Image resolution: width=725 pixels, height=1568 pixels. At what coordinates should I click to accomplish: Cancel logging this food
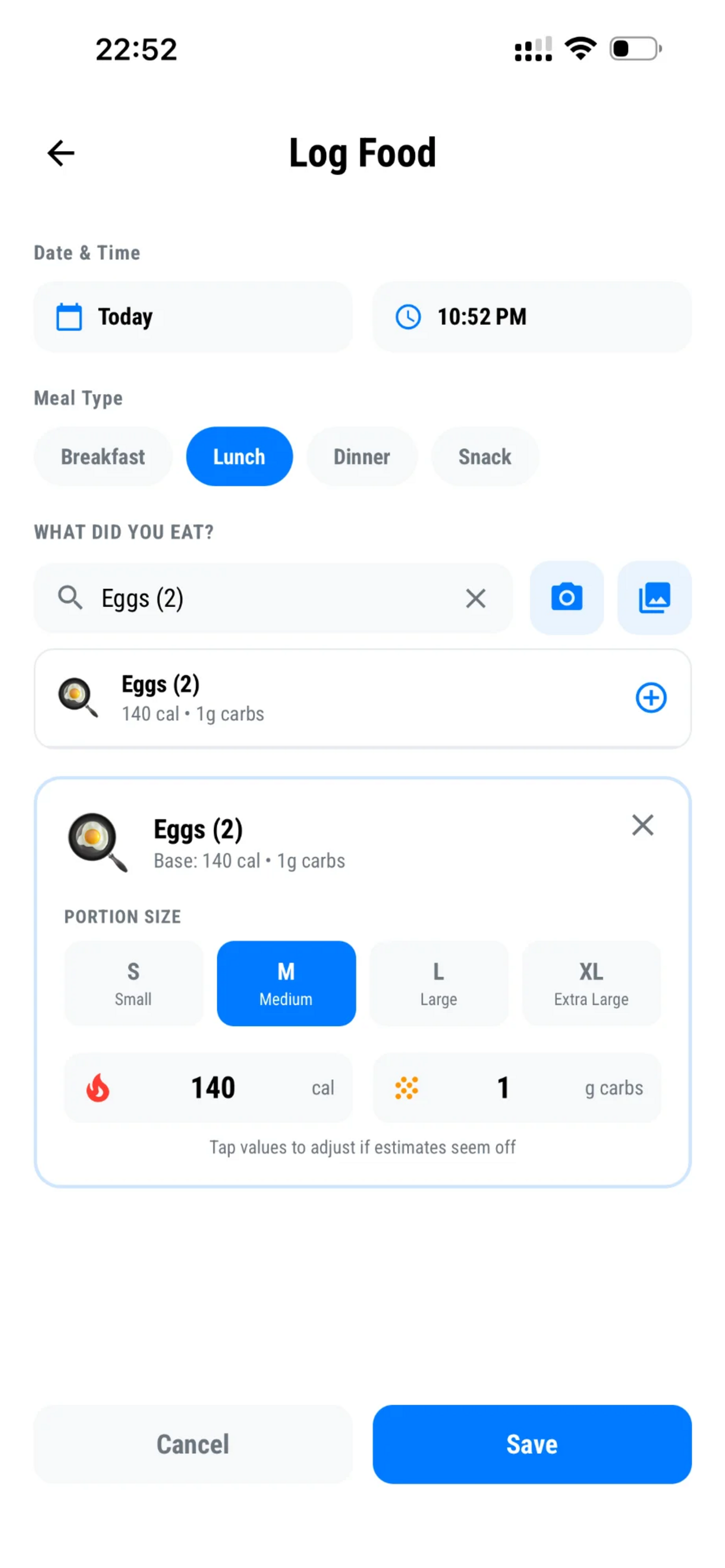tap(193, 1444)
